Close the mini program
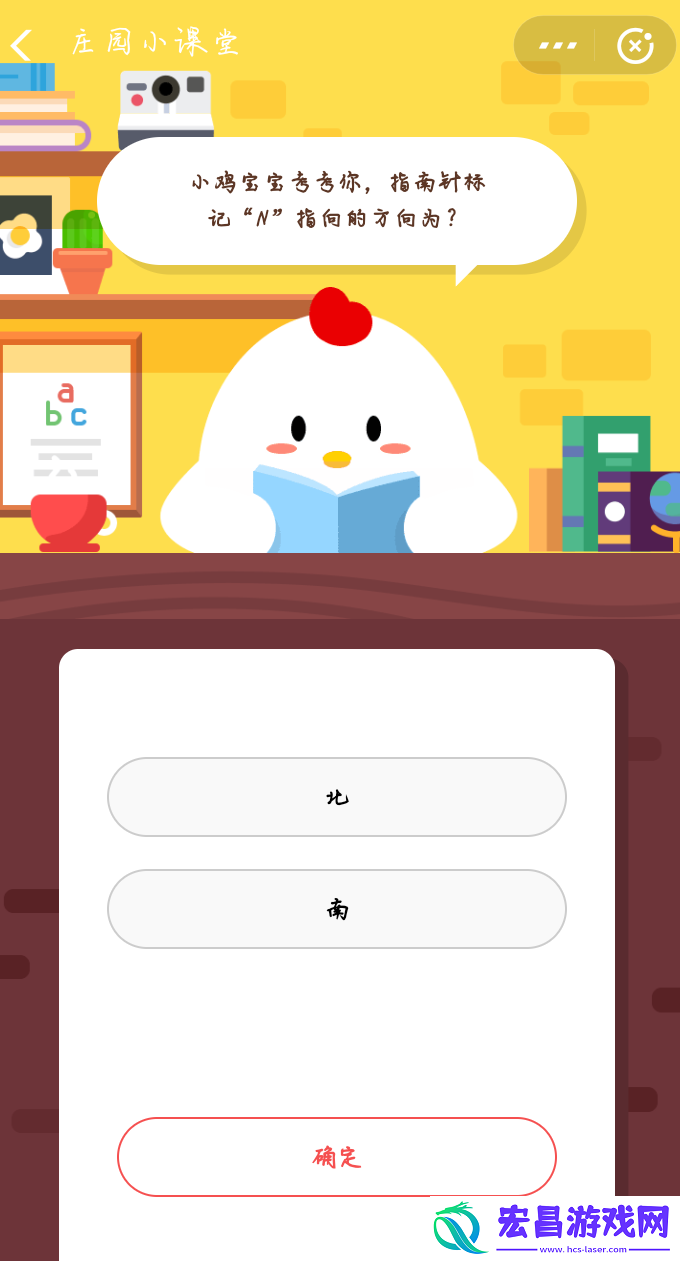The width and height of the screenshot is (680, 1261). click(635, 45)
